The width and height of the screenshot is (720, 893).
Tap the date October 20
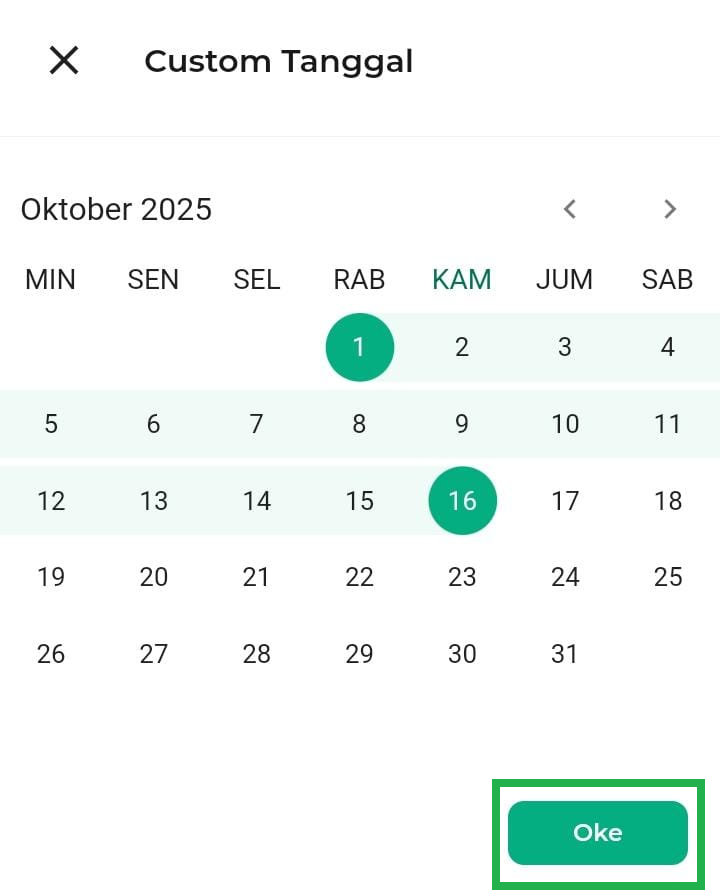point(154,577)
